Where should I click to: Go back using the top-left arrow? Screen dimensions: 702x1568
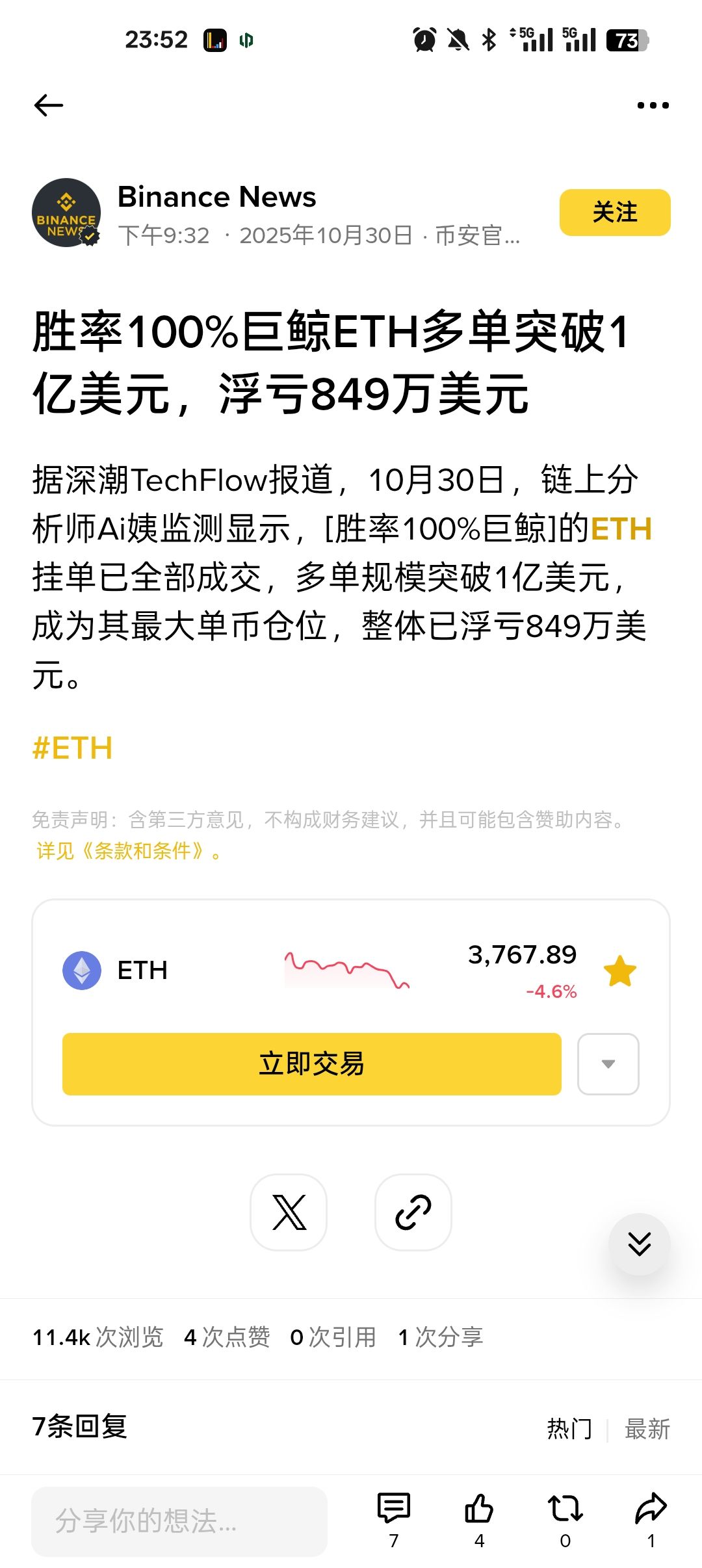pyautogui.click(x=49, y=105)
